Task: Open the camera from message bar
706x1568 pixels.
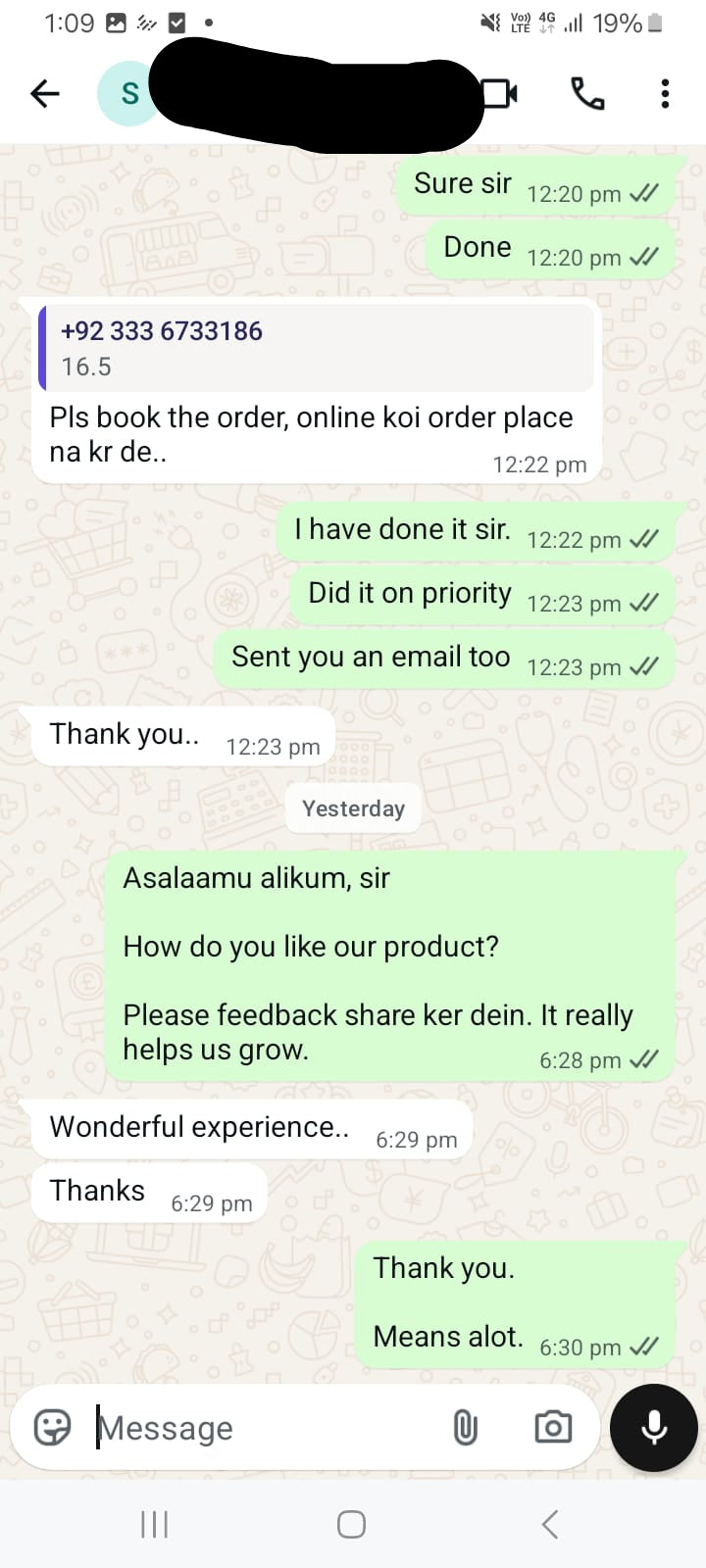Action: tap(553, 1428)
